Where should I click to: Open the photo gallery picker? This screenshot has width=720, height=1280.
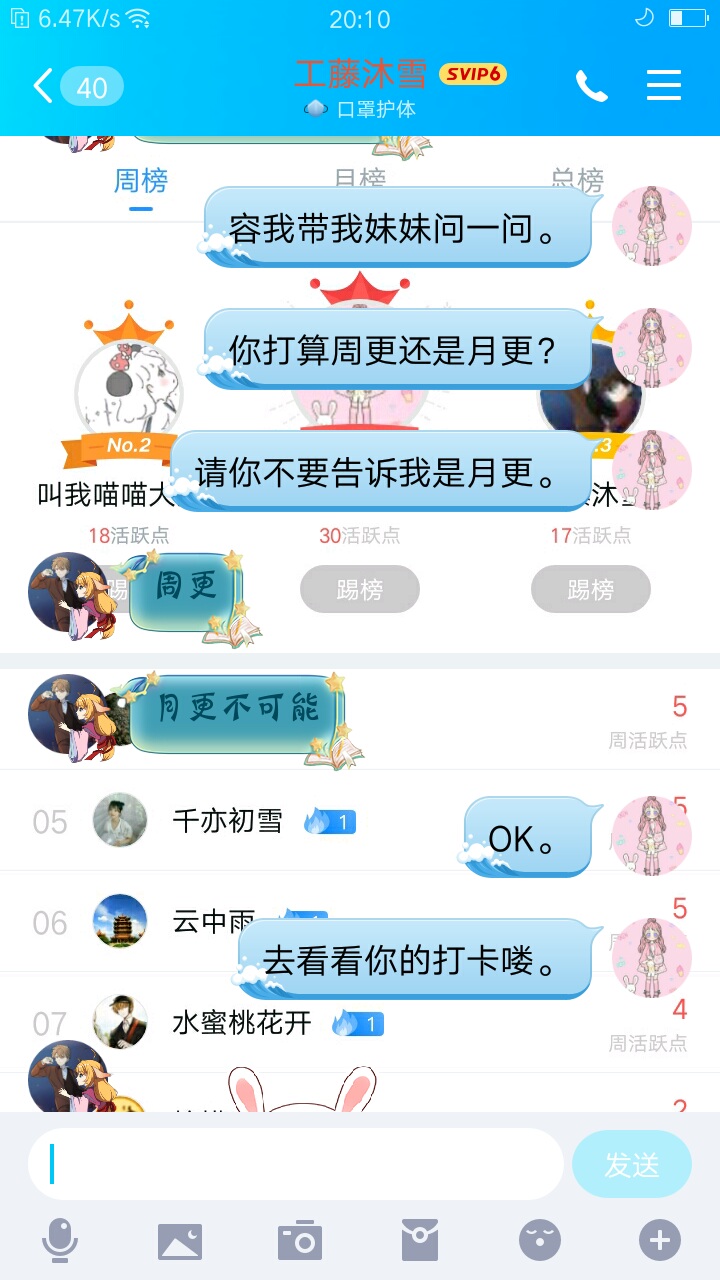tap(180, 1241)
